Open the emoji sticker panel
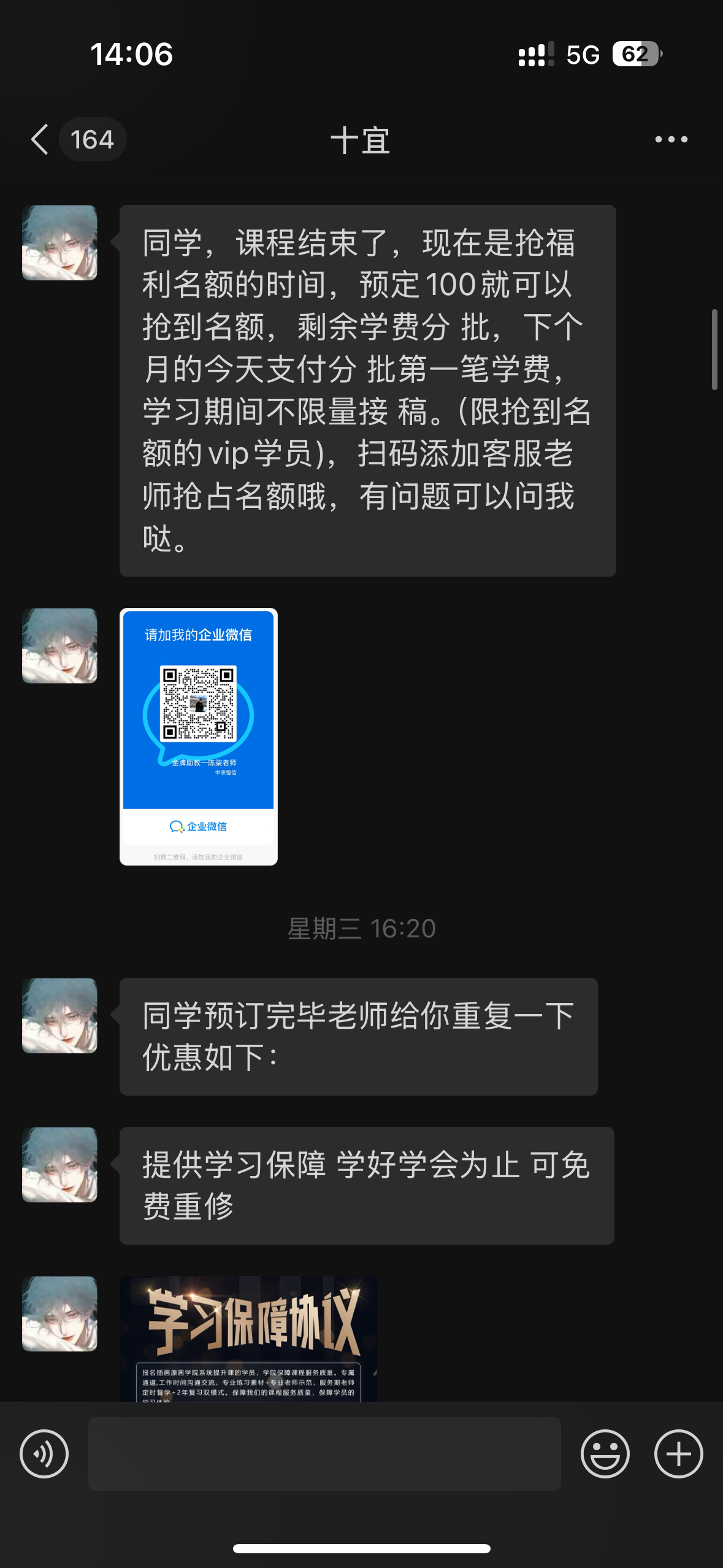The image size is (723, 1568). coord(605,1453)
